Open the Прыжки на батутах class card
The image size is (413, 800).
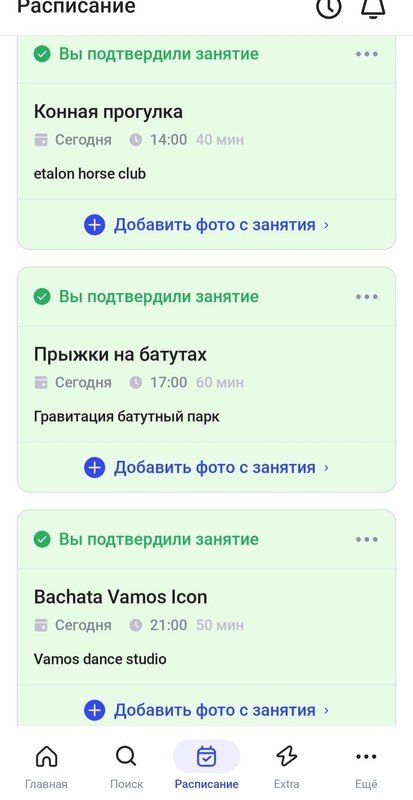[x=206, y=384]
